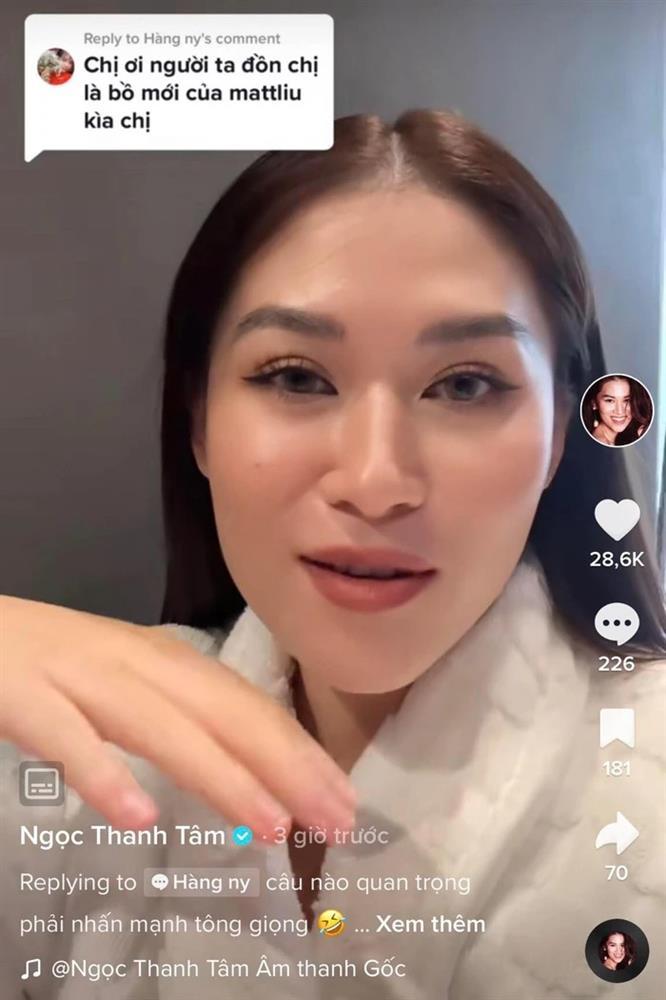Tap the Hàng ny mention in caption

coord(201,883)
